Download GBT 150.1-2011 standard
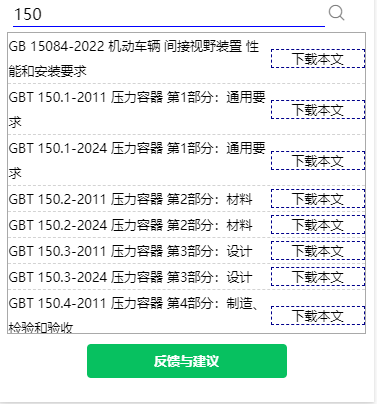The image size is (377, 404). pos(318,110)
